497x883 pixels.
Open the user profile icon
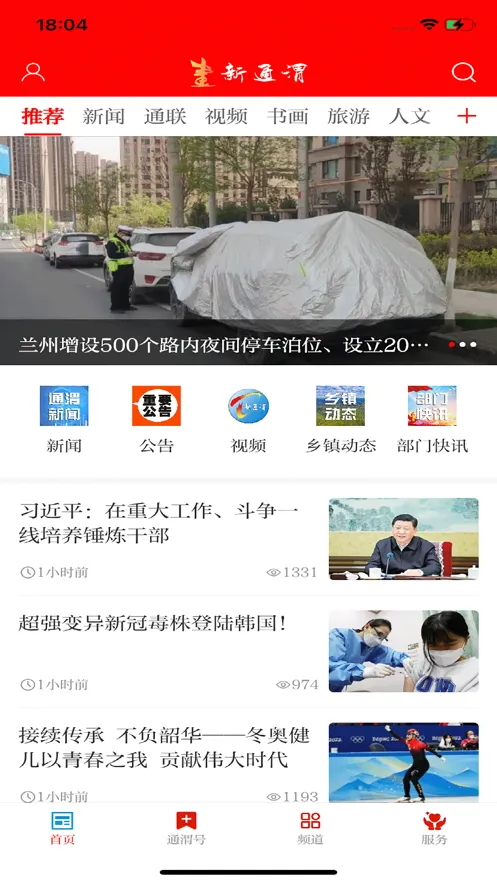(x=33, y=72)
